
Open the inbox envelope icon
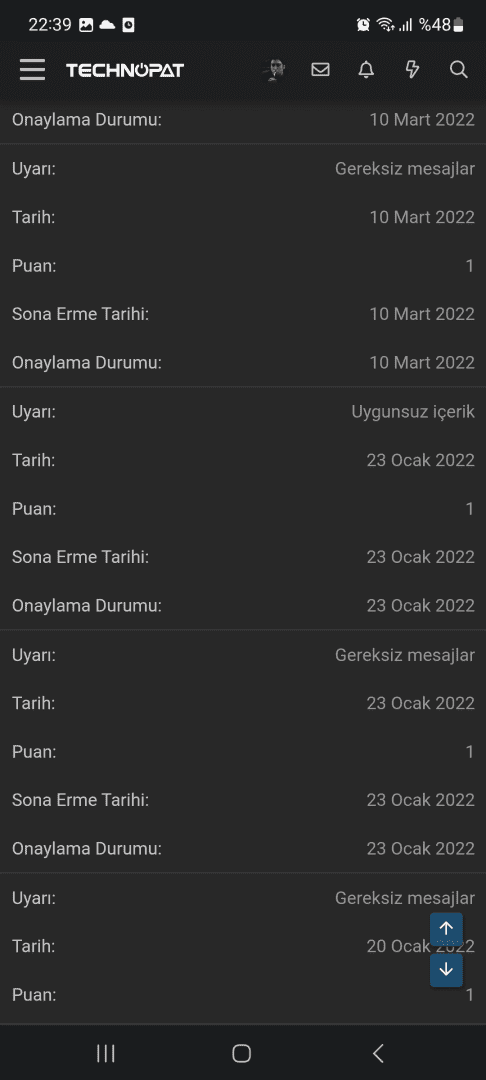coord(320,70)
